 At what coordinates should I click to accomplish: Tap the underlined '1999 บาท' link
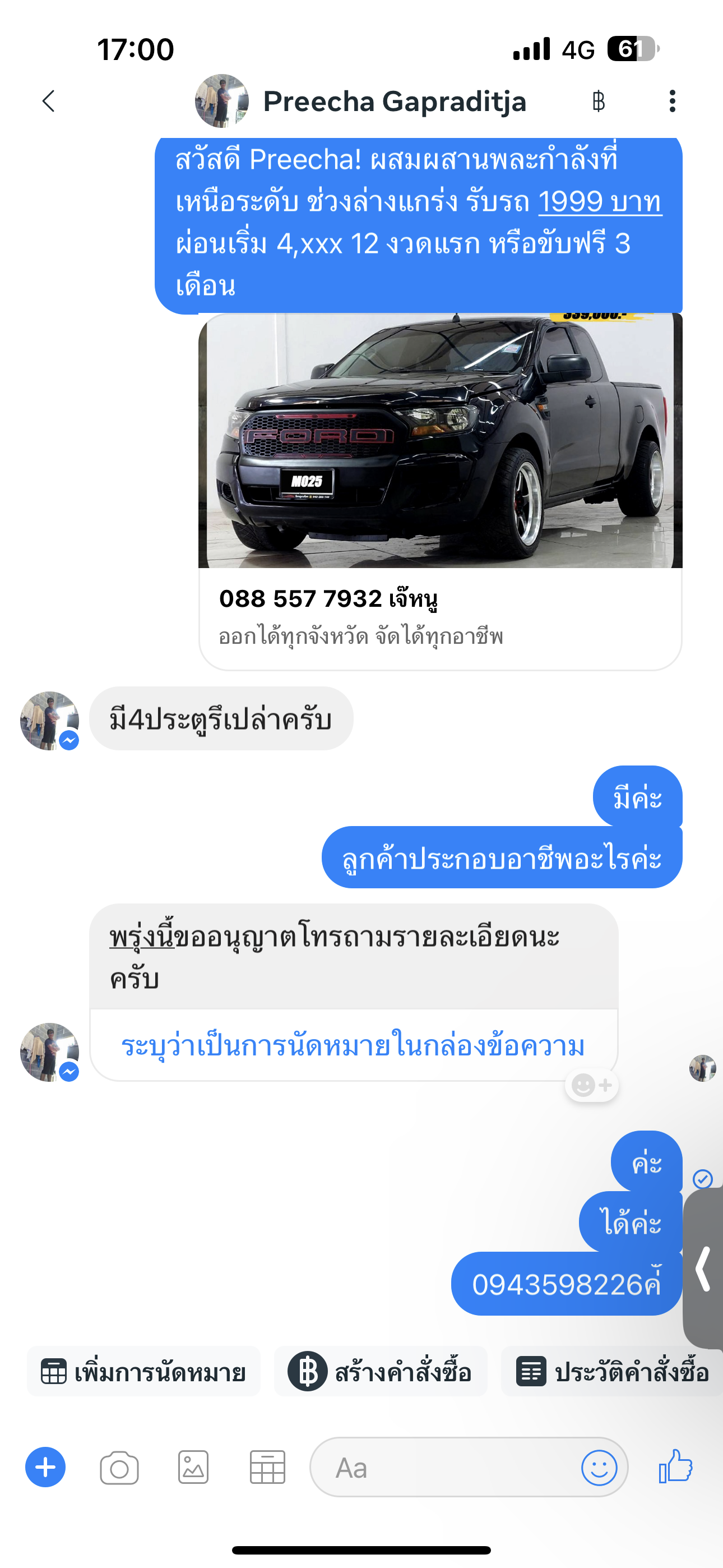click(600, 201)
